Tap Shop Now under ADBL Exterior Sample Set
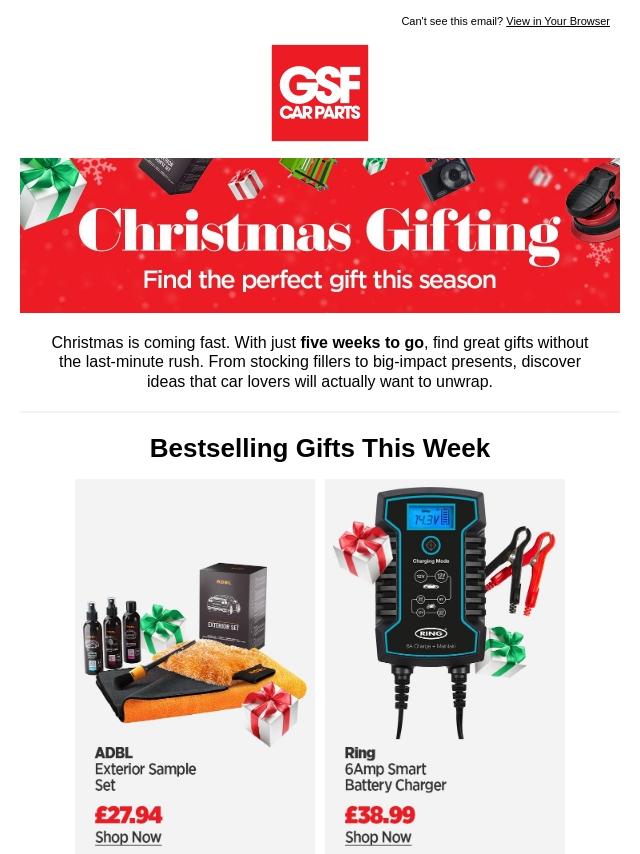This screenshot has width=640, height=854. 128,837
